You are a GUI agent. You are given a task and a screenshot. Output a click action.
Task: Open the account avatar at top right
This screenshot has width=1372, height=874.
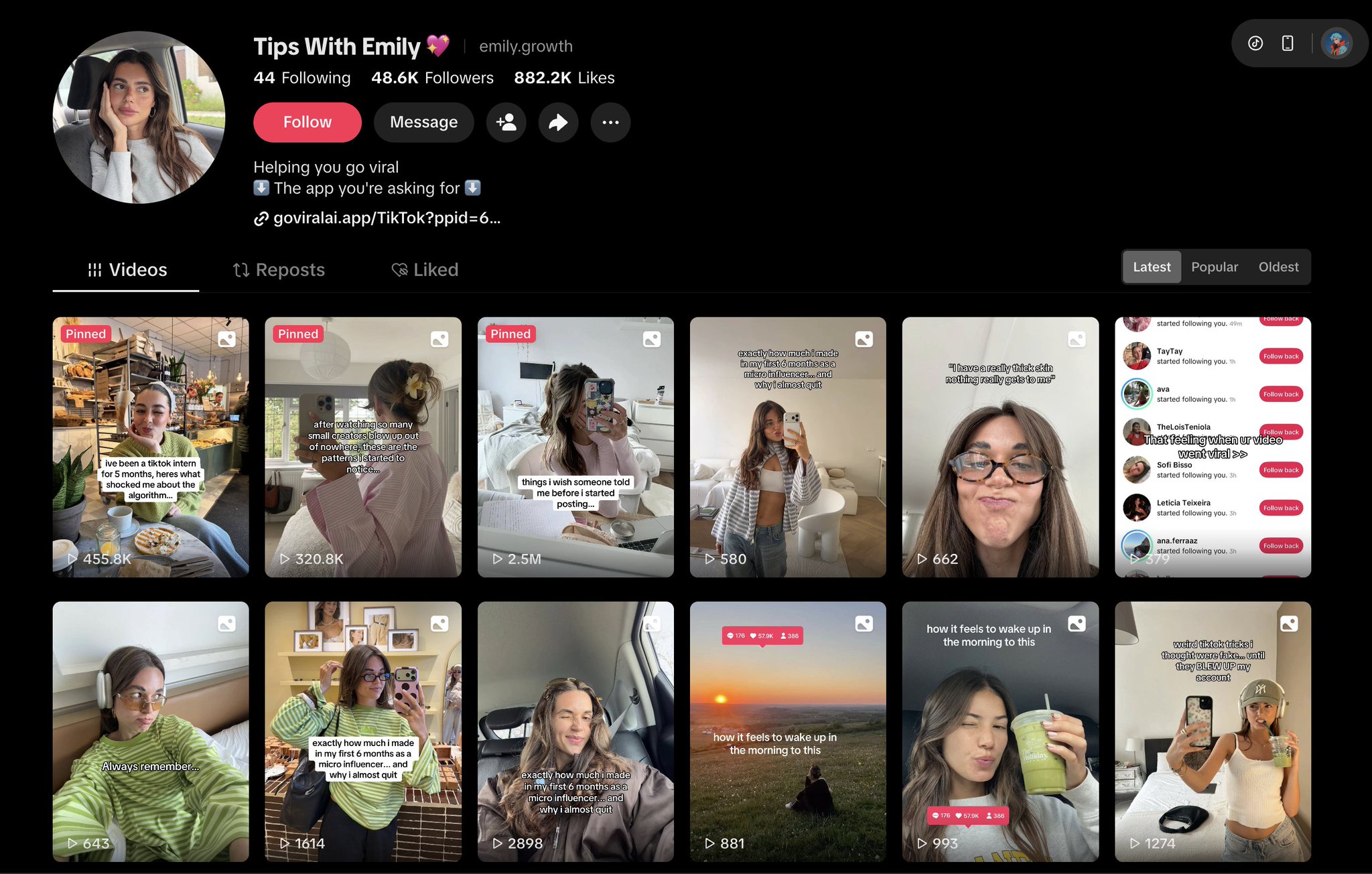coord(1336,44)
